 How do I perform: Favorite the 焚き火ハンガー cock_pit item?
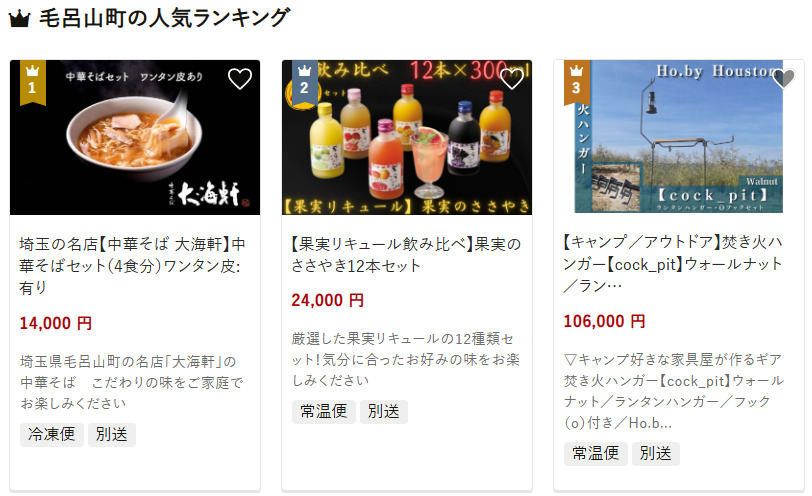pos(784,80)
